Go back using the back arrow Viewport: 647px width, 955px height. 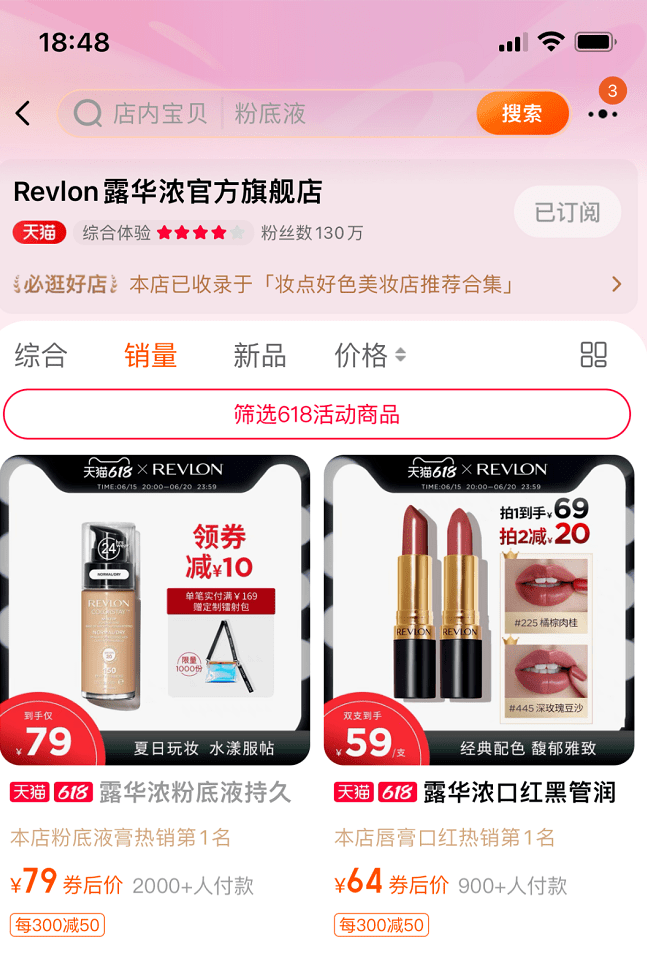point(24,114)
